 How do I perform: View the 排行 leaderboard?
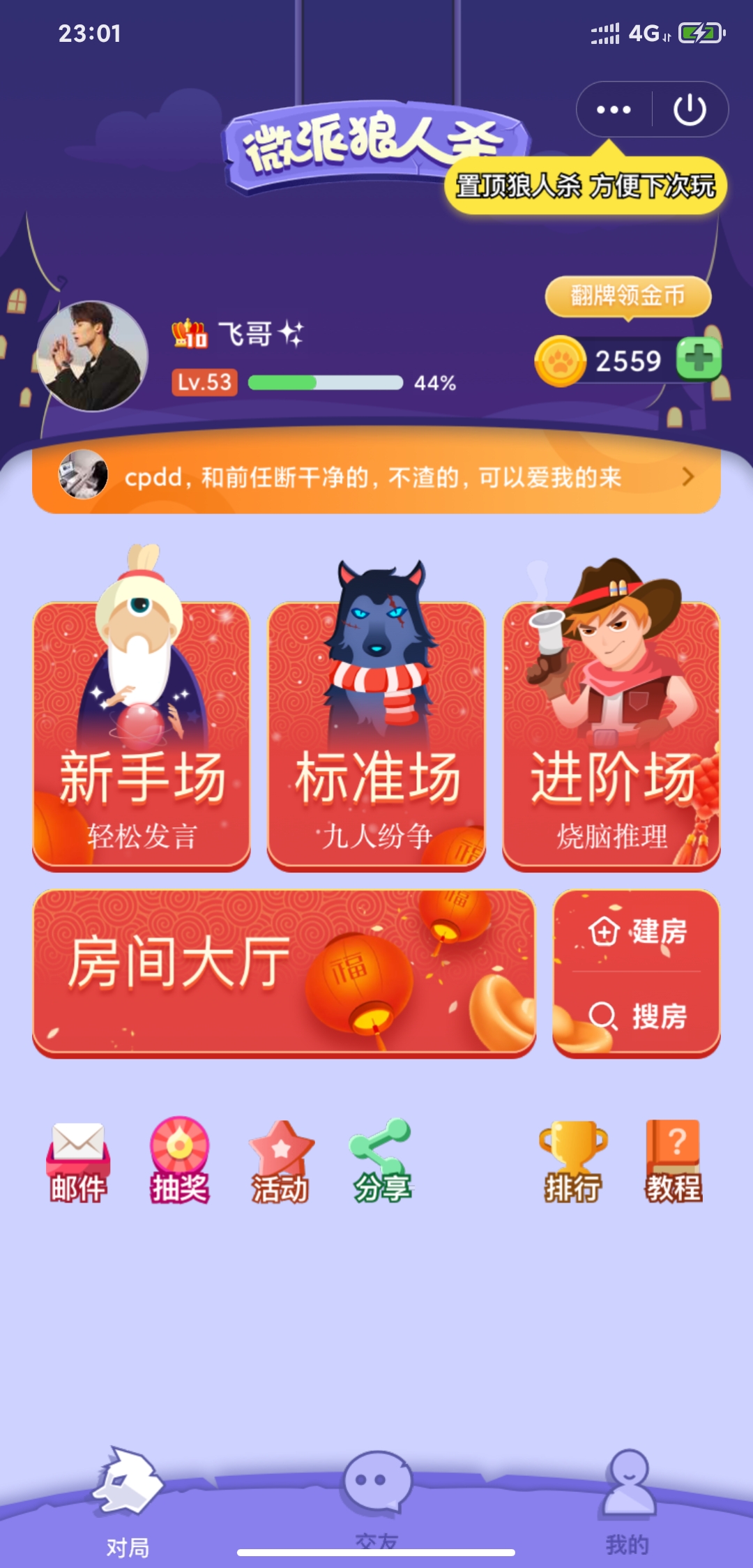pos(572,1161)
